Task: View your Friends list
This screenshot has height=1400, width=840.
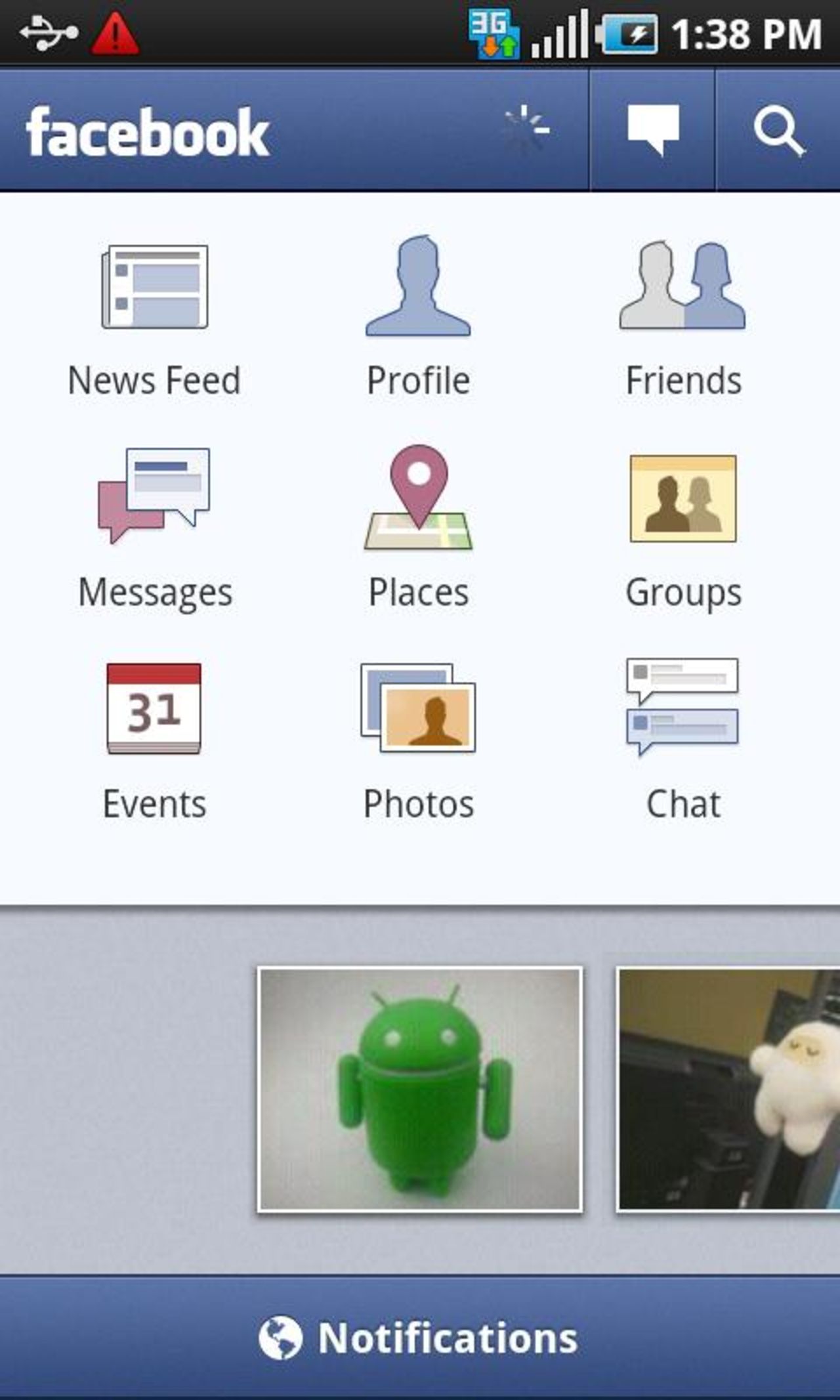Action: pyautogui.click(x=682, y=308)
